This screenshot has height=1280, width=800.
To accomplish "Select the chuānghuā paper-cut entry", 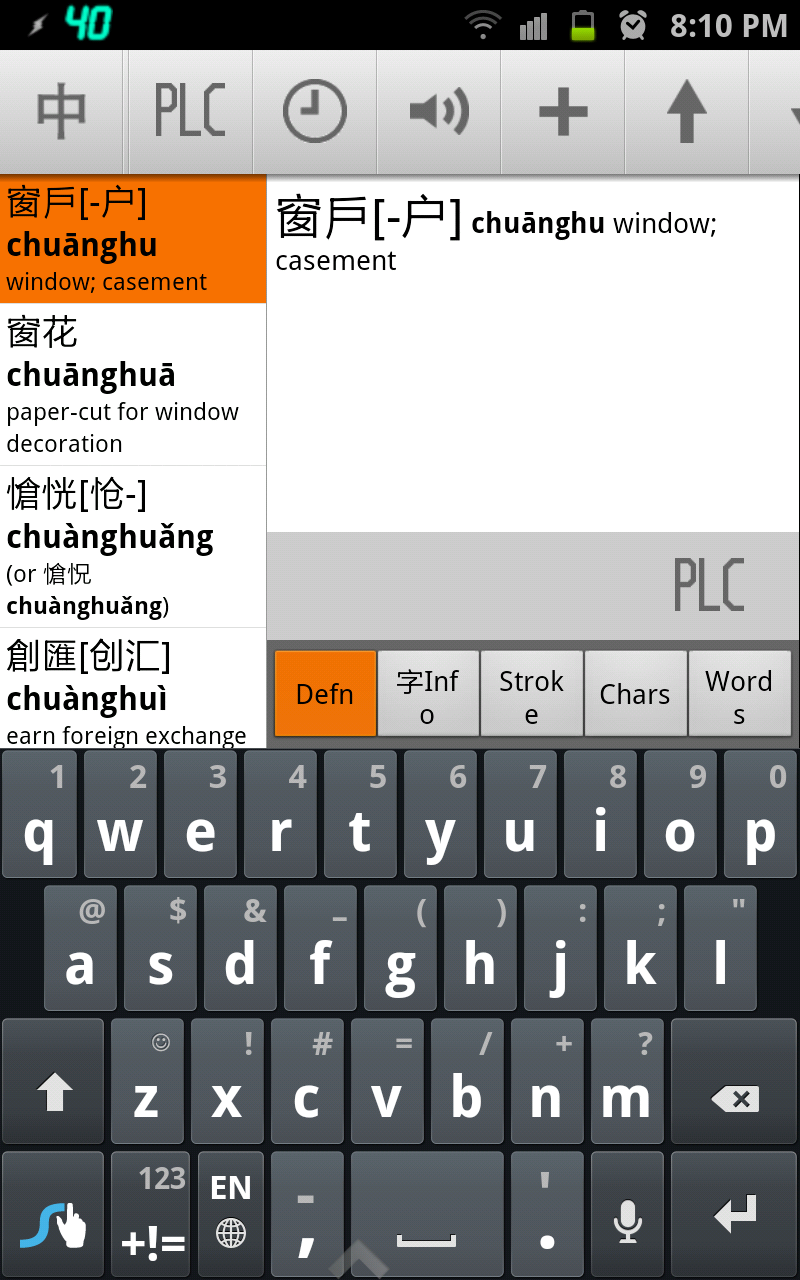I will point(133,385).
